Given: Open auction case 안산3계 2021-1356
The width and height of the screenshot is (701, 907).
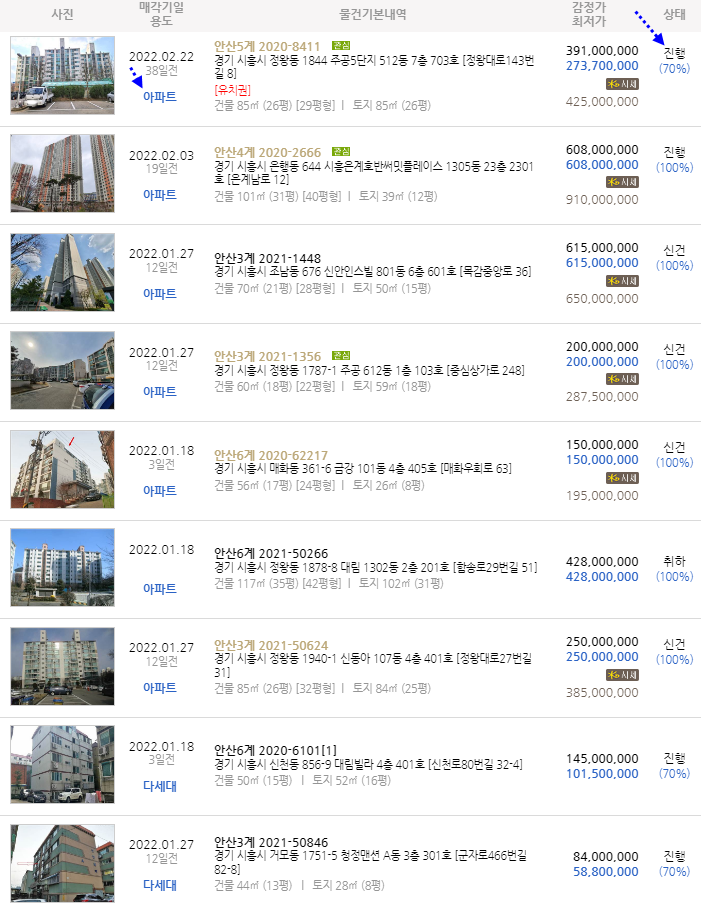Looking at the screenshot, I should click(267, 355).
